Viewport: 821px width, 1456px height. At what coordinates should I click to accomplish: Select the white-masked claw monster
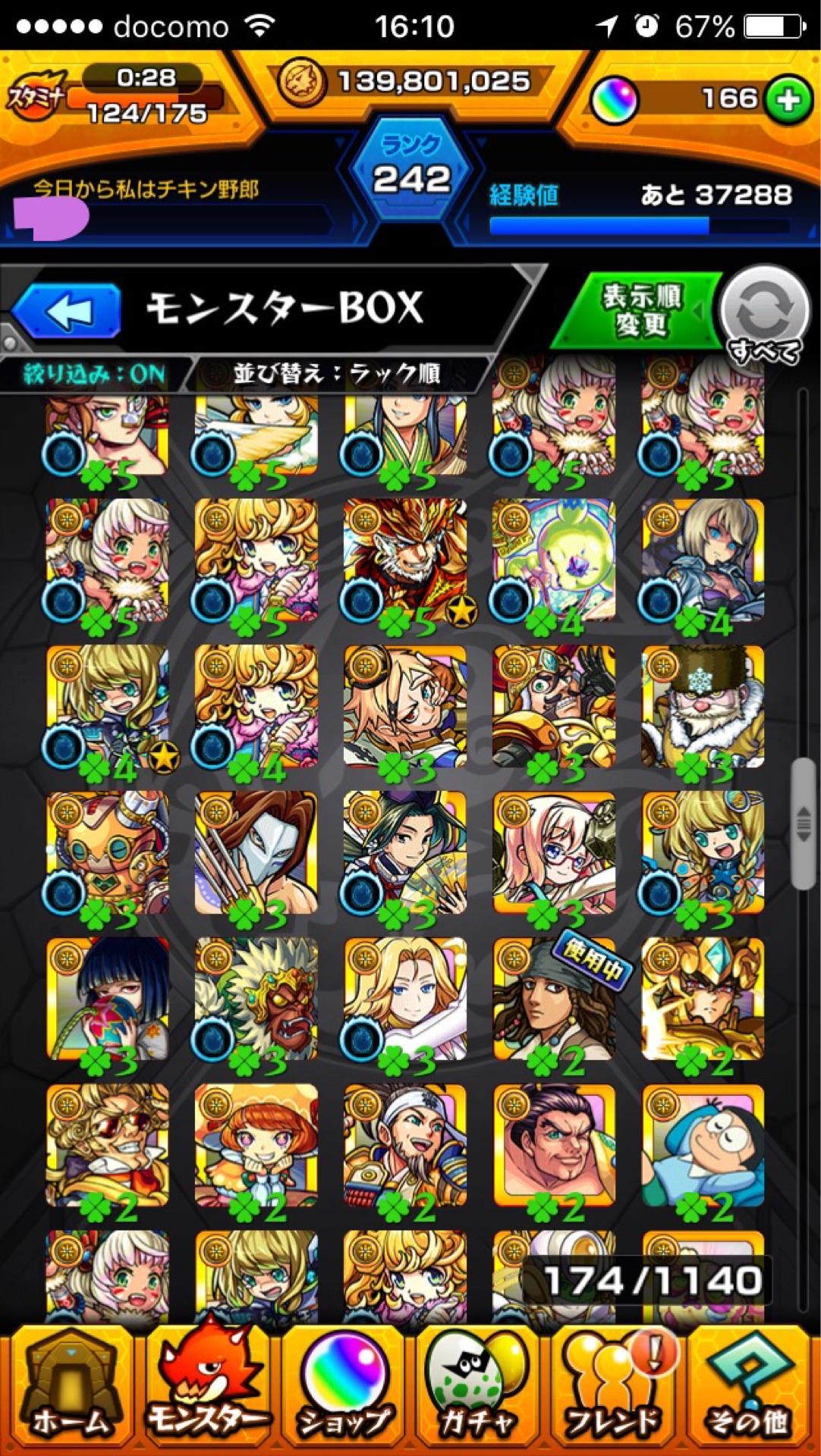point(256,853)
